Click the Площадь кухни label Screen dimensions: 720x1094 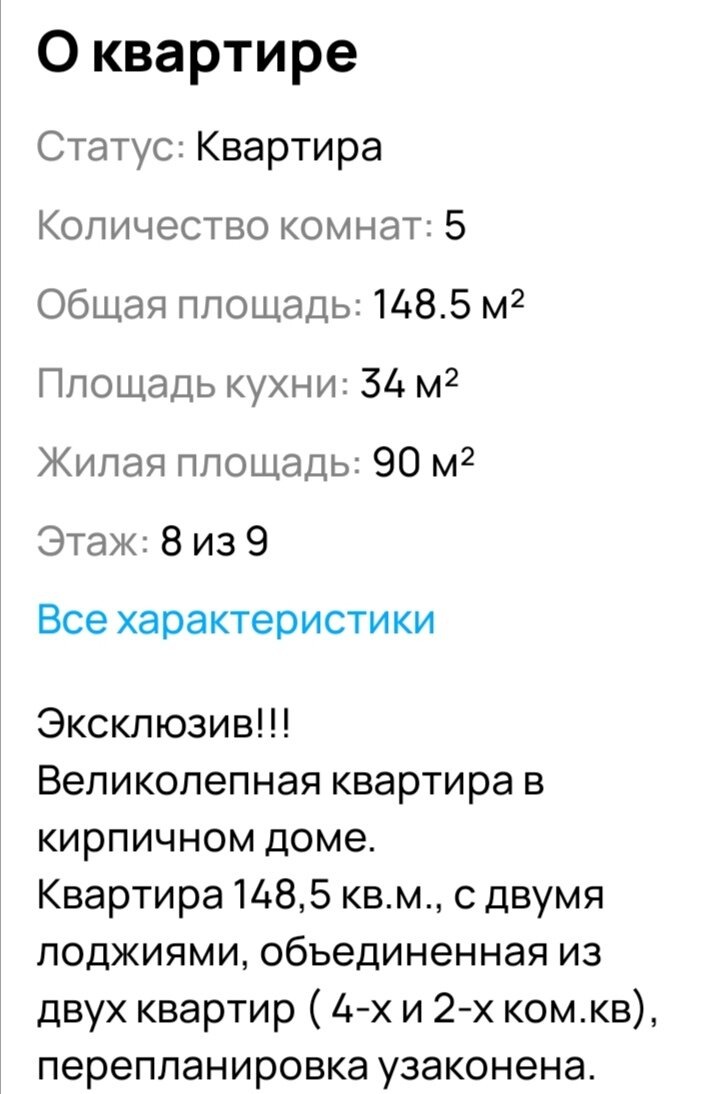tap(180, 381)
